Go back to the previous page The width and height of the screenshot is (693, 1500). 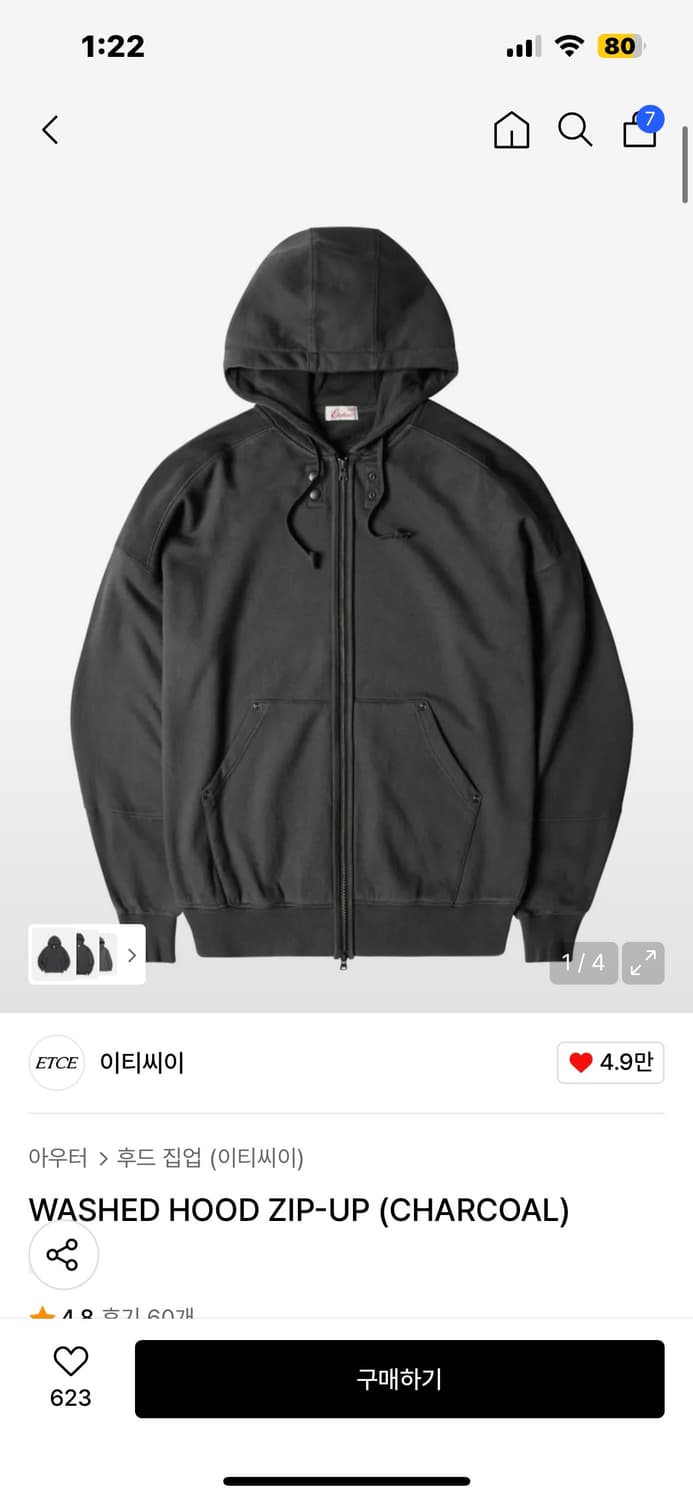50,130
